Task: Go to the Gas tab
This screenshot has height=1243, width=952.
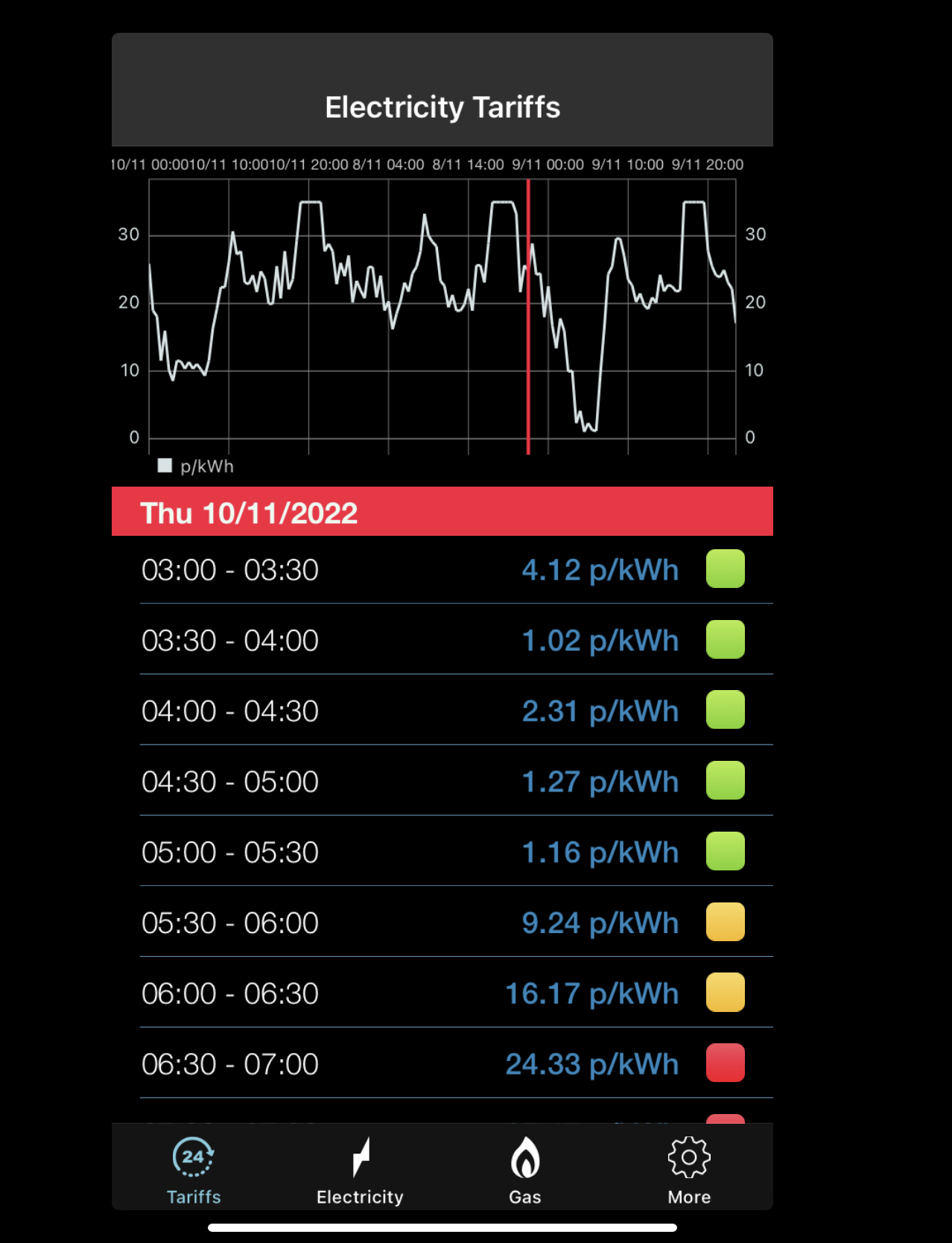Action: point(525,1169)
